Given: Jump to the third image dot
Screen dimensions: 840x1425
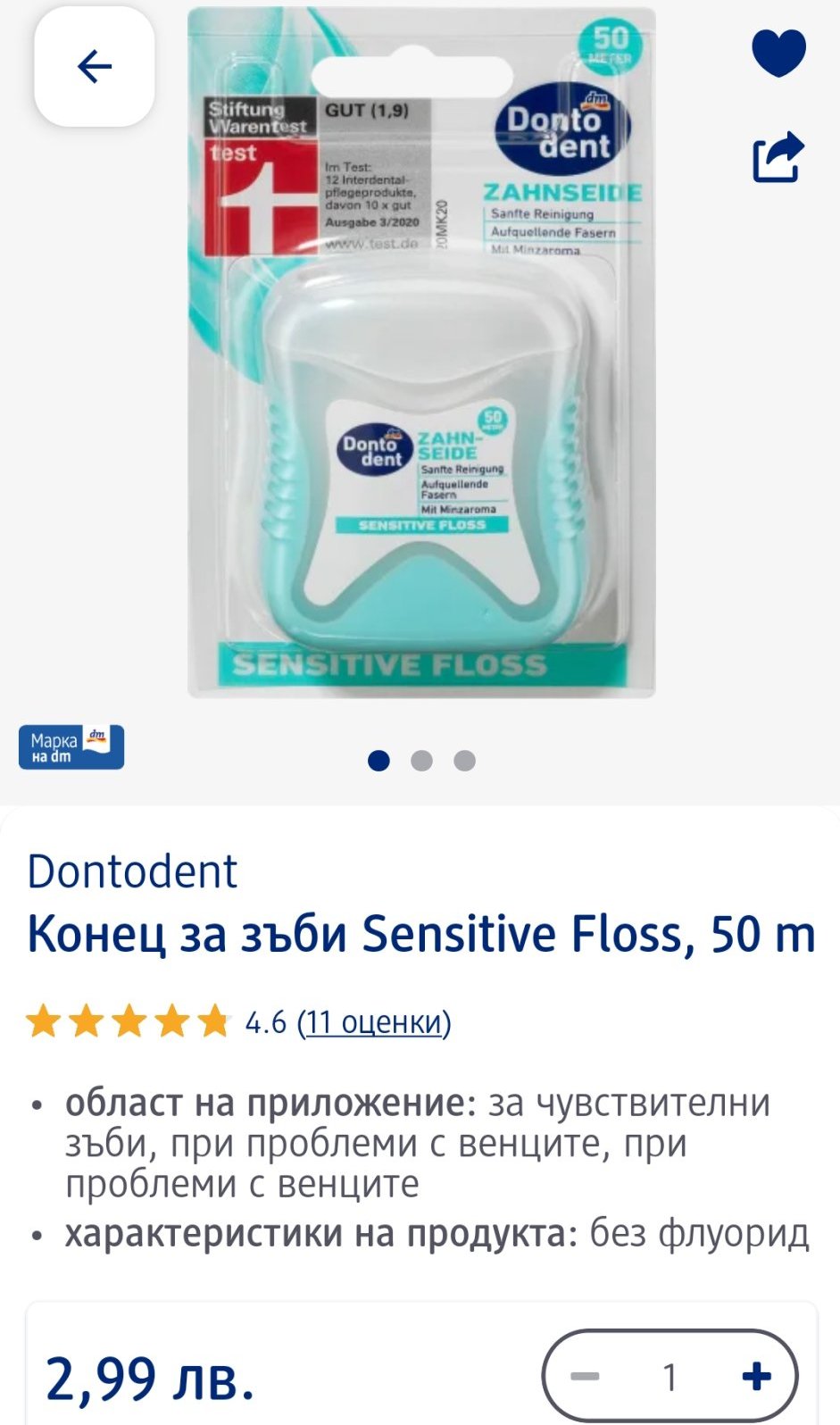Looking at the screenshot, I should [464, 761].
